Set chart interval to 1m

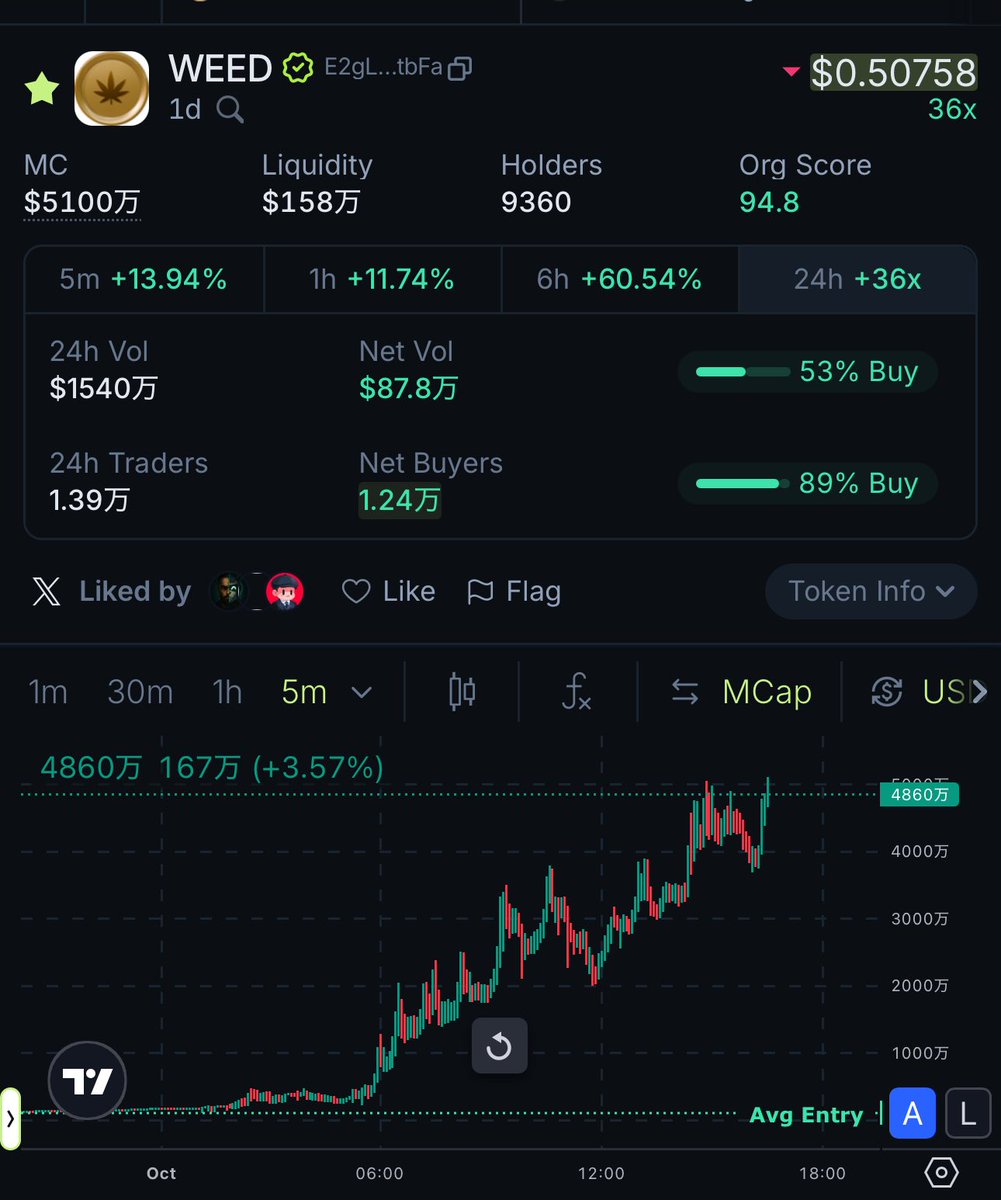point(47,692)
